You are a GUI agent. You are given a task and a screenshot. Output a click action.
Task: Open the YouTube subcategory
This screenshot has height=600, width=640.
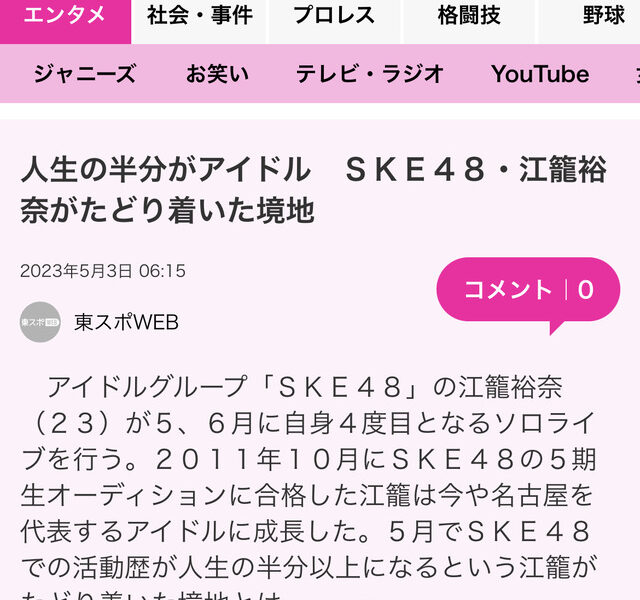point(540,74)
